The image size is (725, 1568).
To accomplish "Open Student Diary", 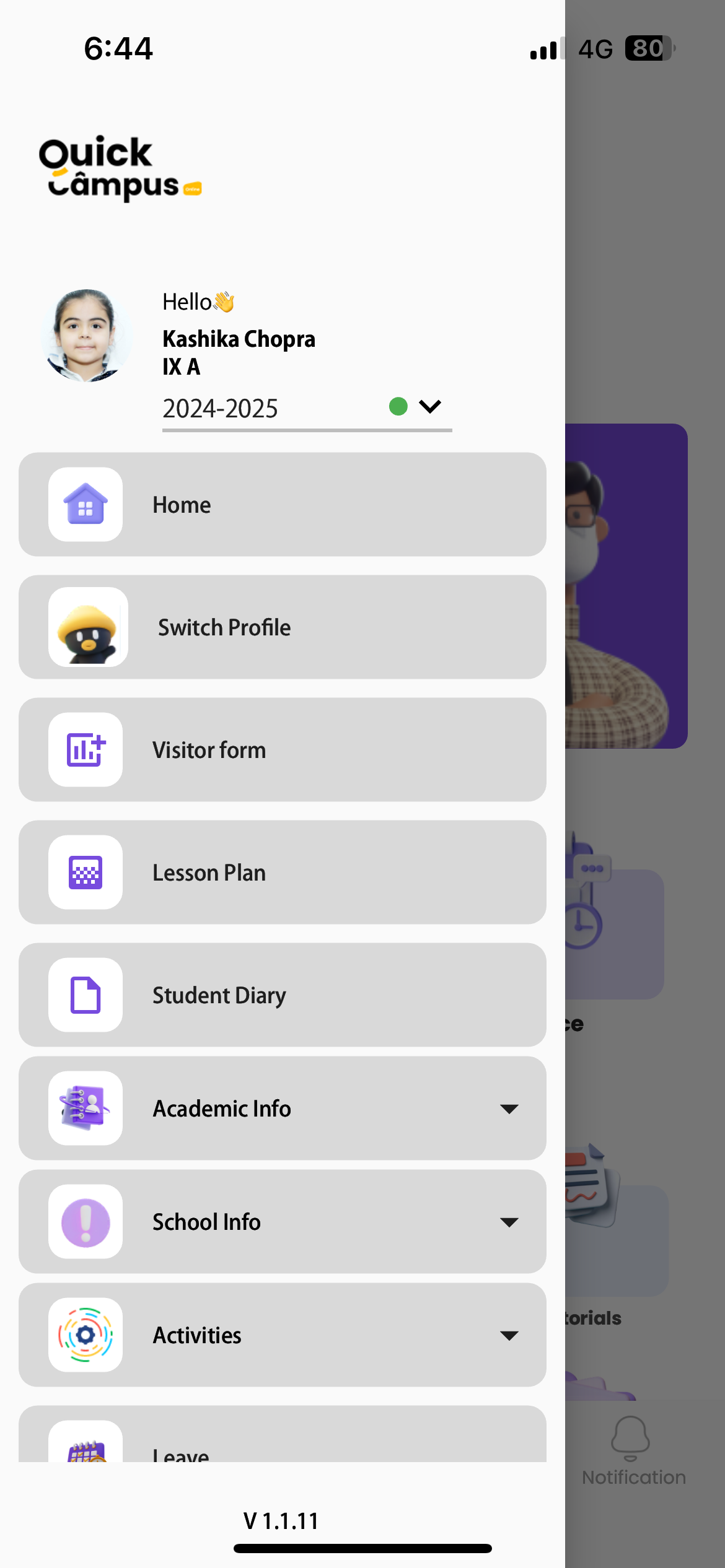I will point(282,995).
